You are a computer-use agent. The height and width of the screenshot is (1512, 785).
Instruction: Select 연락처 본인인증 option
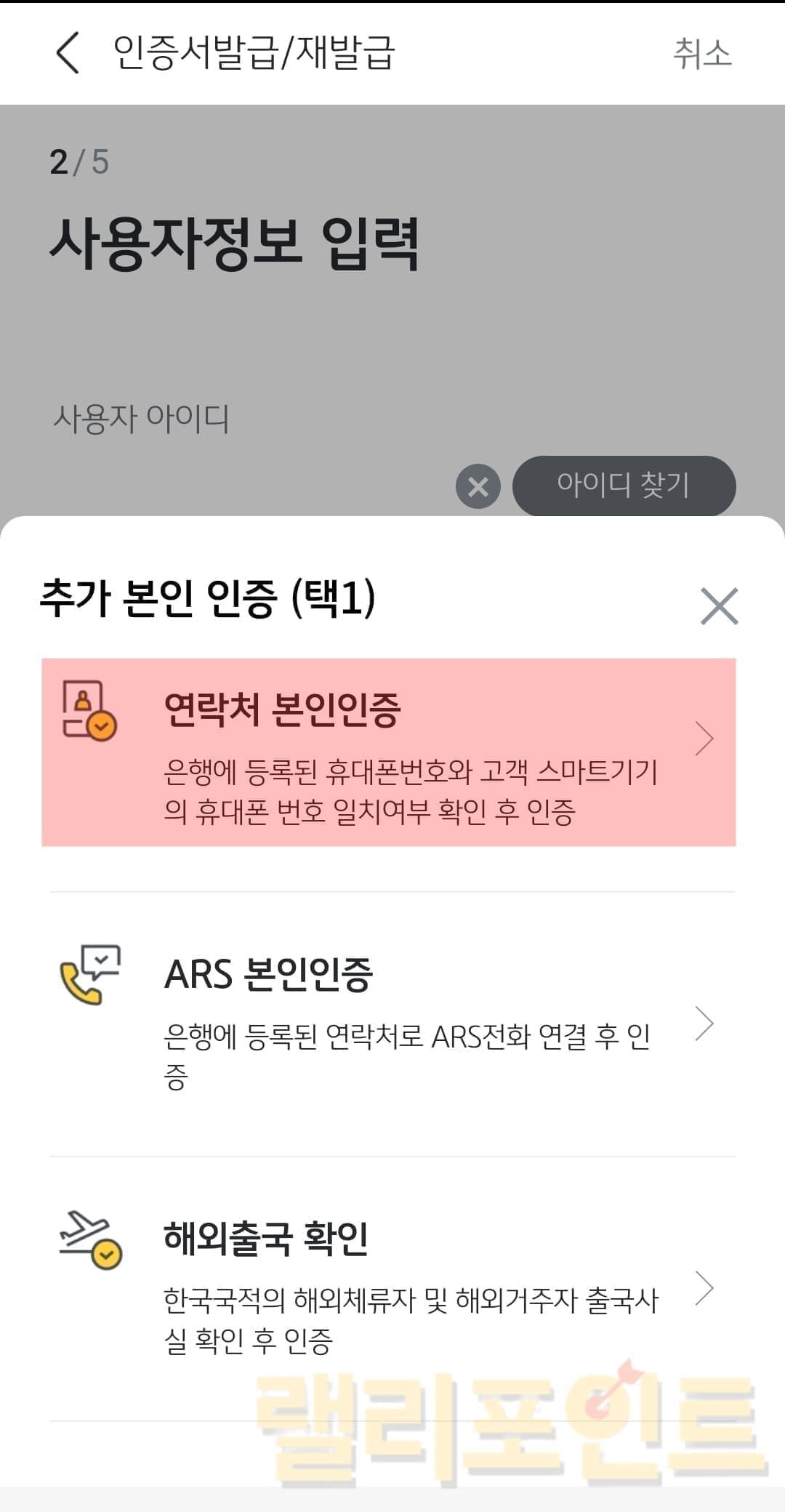[389, 752]
